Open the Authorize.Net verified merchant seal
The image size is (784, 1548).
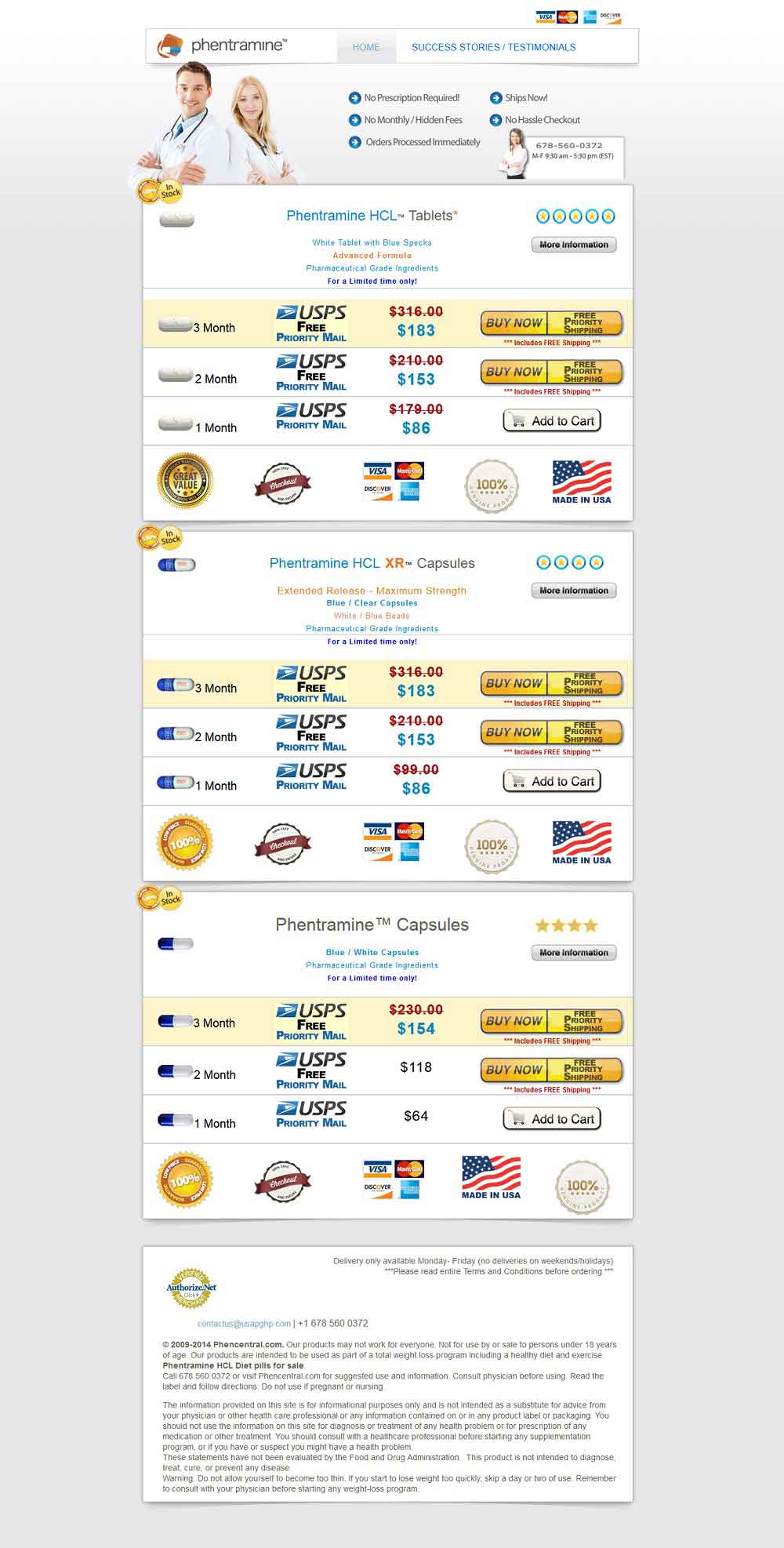click(x=191, y=1288)
